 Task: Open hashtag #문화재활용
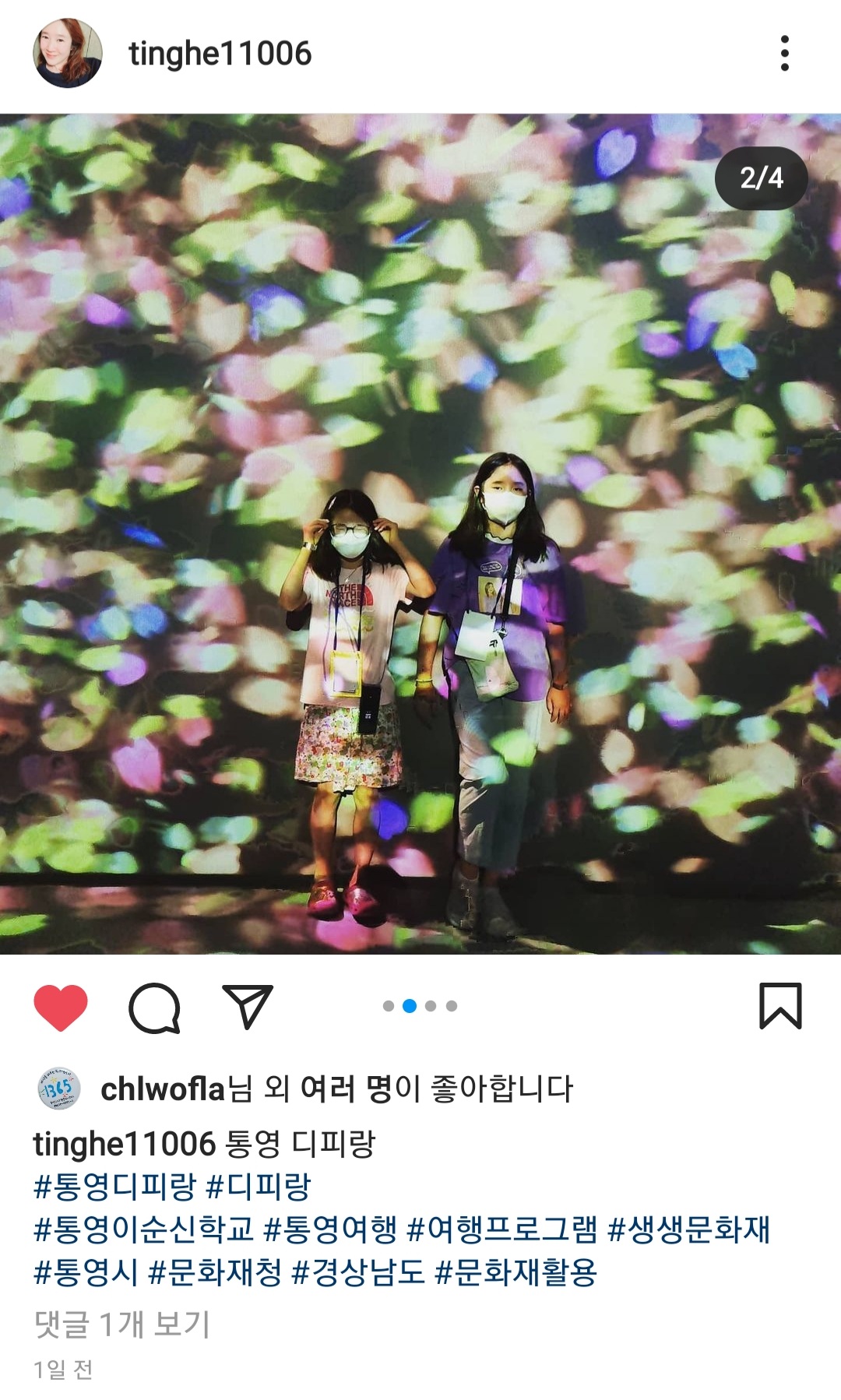coord(516,1272)
